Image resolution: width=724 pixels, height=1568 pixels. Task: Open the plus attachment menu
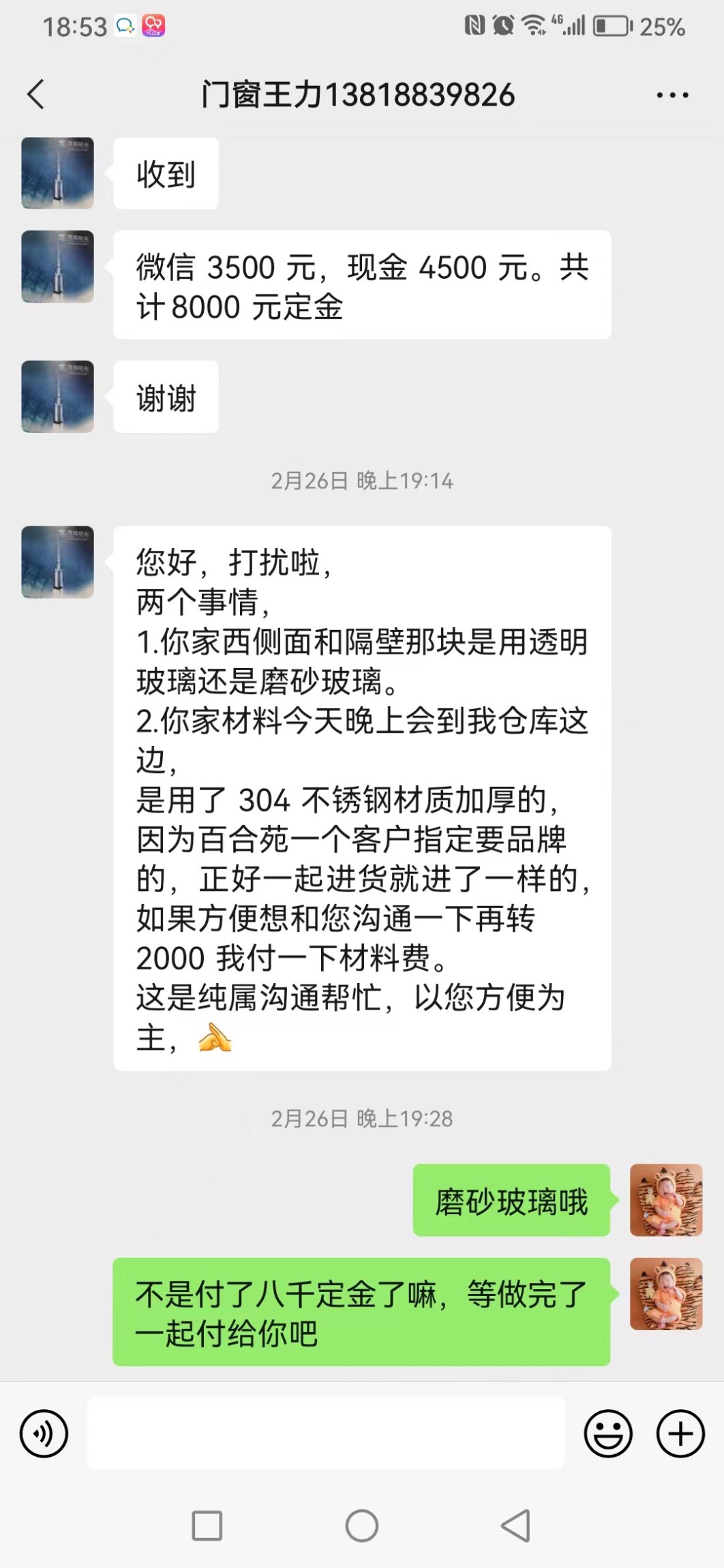tap(680, 1434)
